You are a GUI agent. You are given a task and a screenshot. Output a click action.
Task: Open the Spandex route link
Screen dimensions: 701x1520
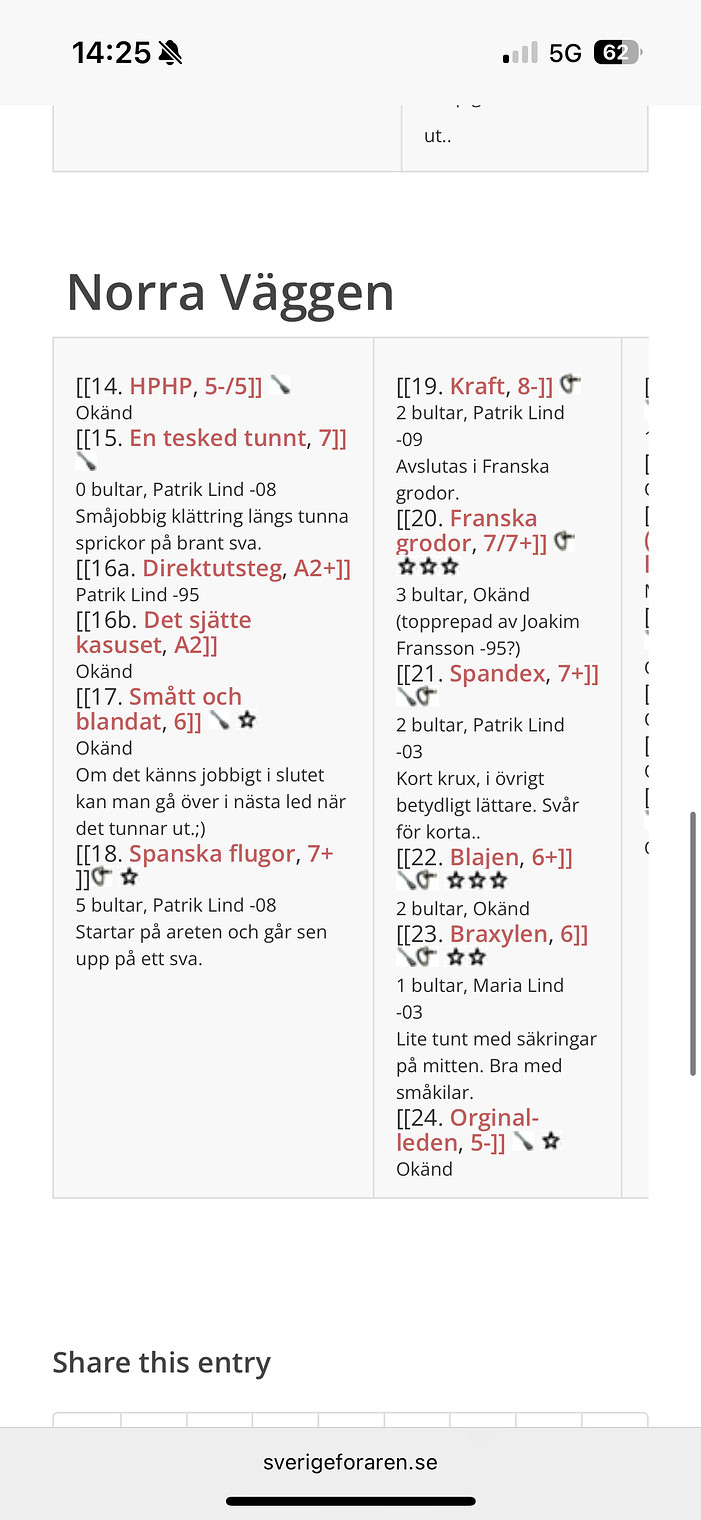tap(496, 673)
